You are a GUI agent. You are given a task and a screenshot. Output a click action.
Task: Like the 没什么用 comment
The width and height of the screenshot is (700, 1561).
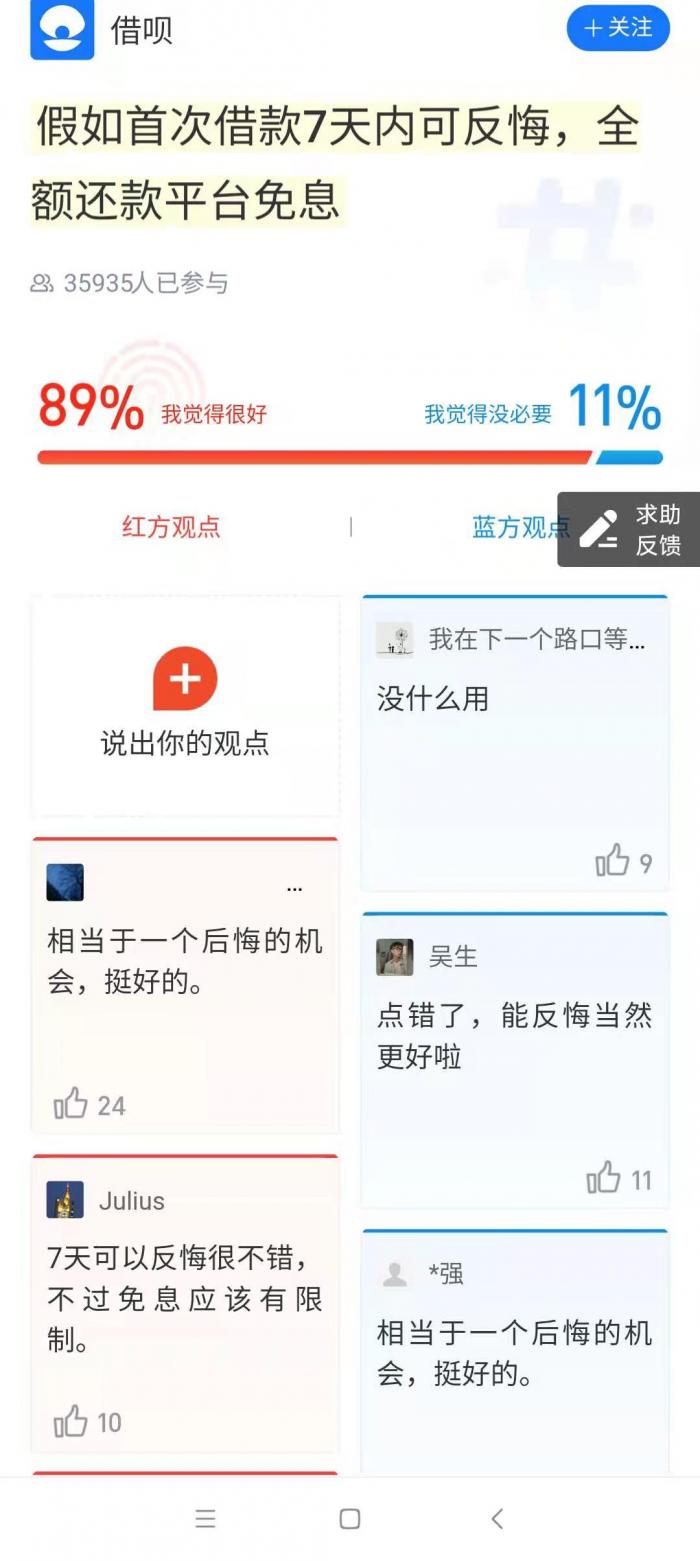(612, 860)
